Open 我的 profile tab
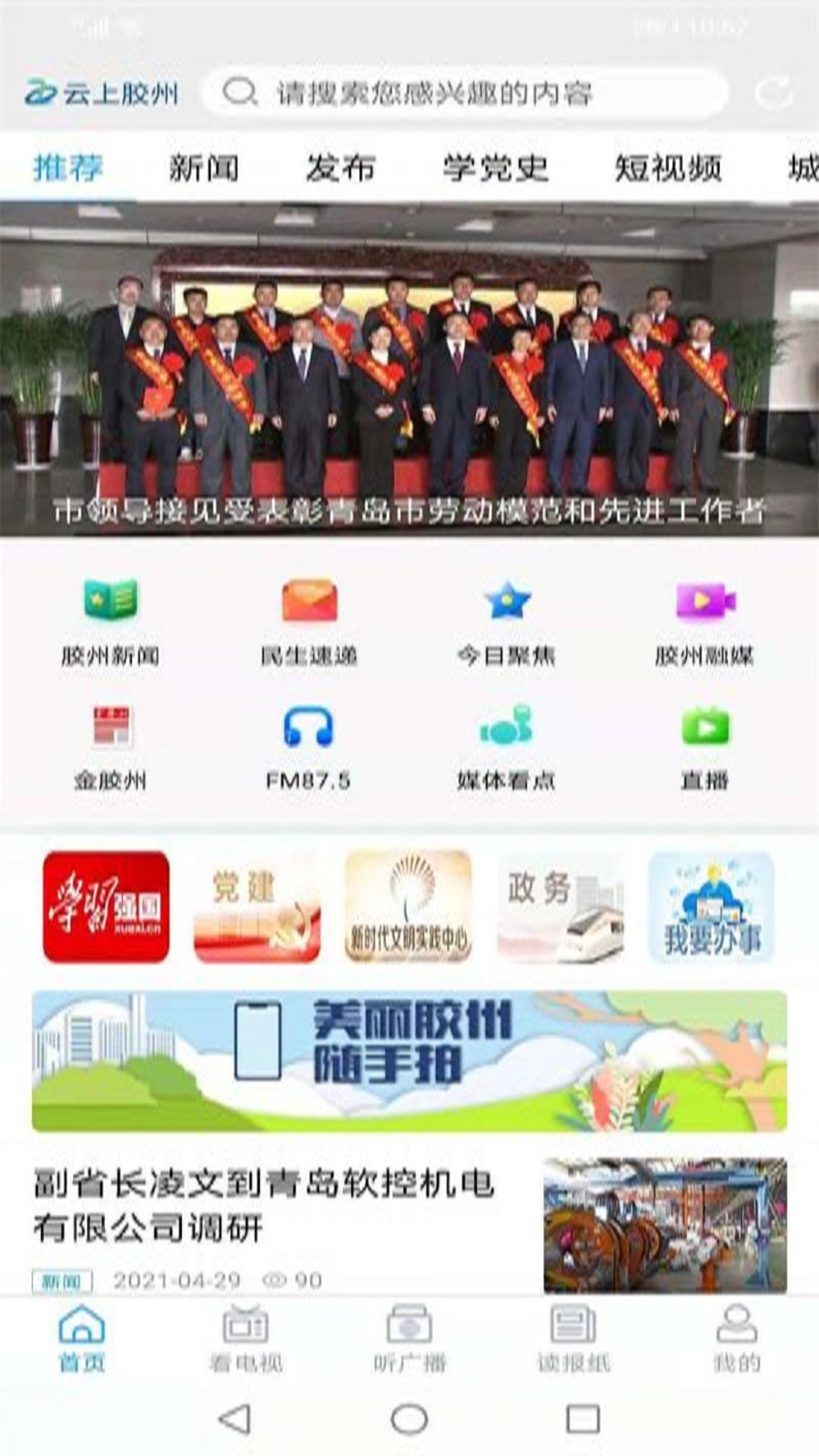Viewport: 819px width, 1456px height. (736, 1338)
